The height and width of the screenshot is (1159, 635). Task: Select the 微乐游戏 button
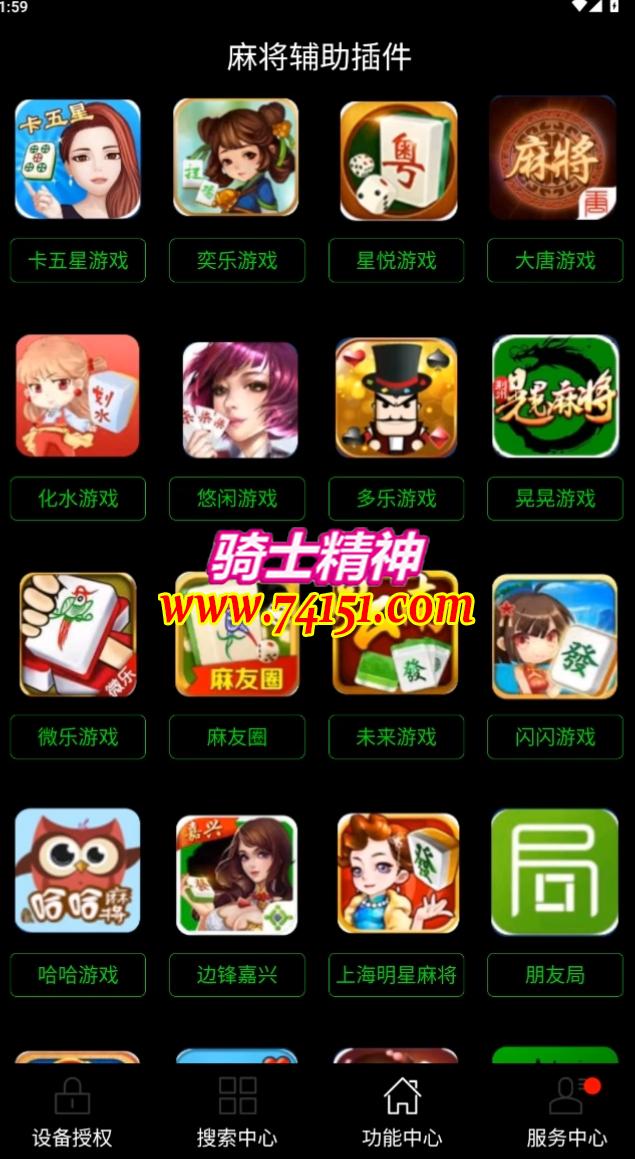78,737
